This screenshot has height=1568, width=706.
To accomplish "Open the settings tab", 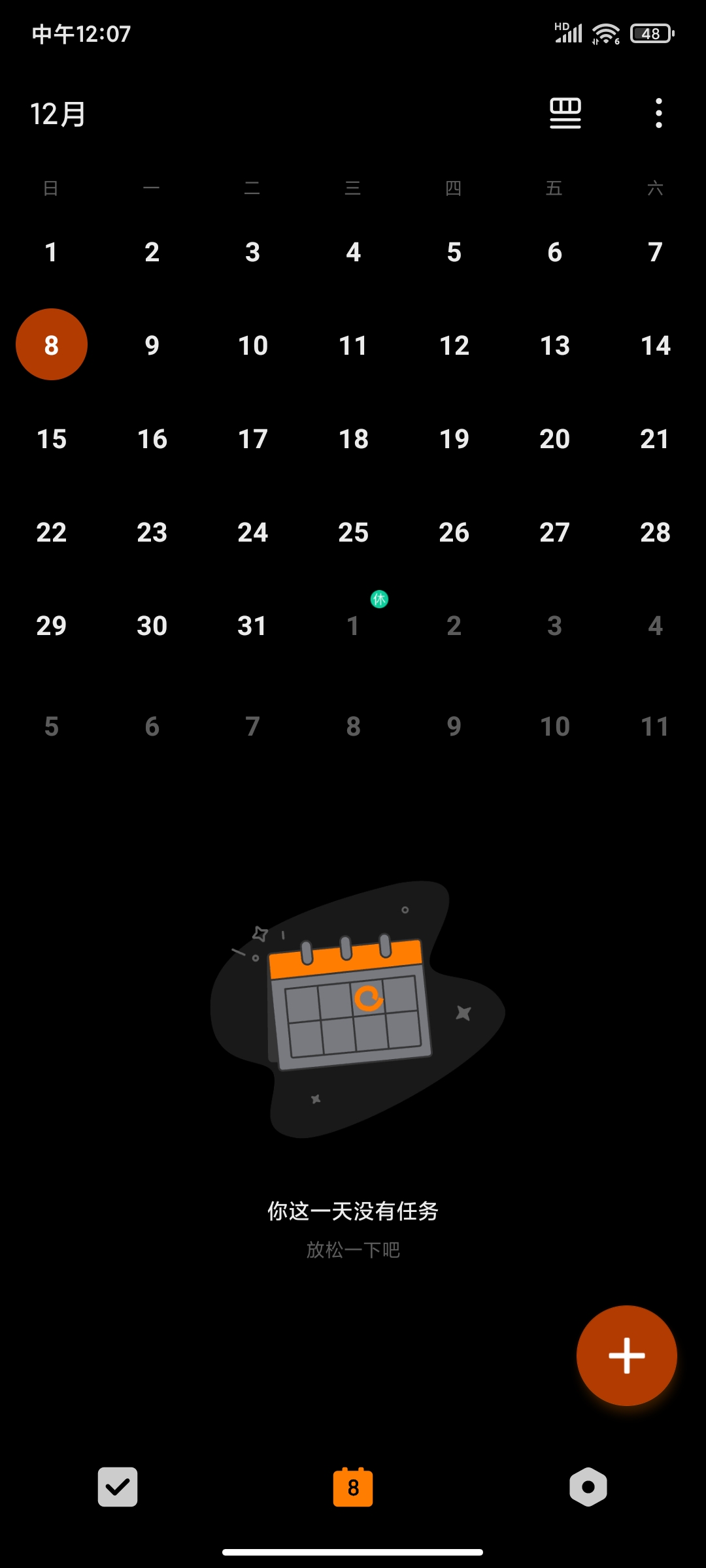I will point(588,1487).
